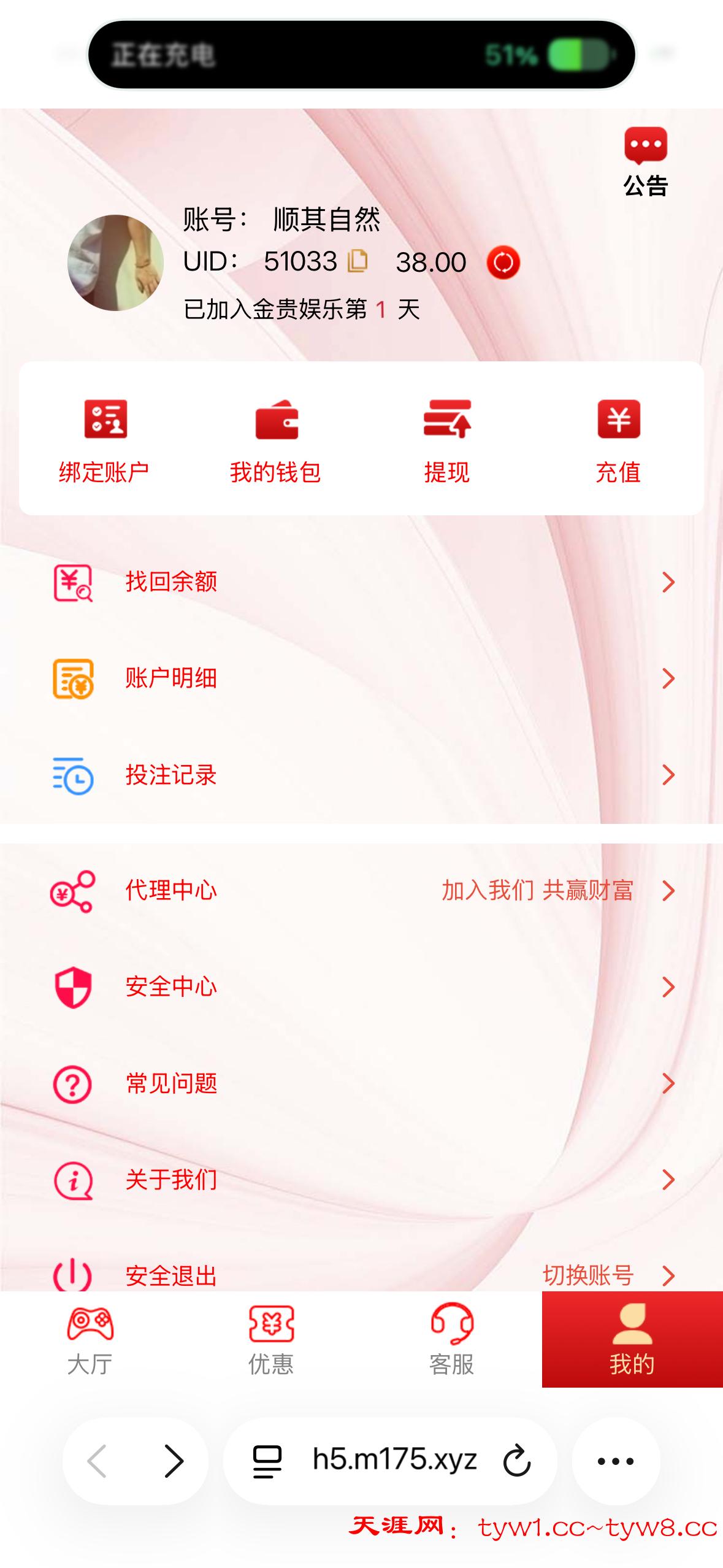The height and width of the screenshot is (1568, 723).
Task: Open the 找回余额 row
Action: tap(362, 582)
